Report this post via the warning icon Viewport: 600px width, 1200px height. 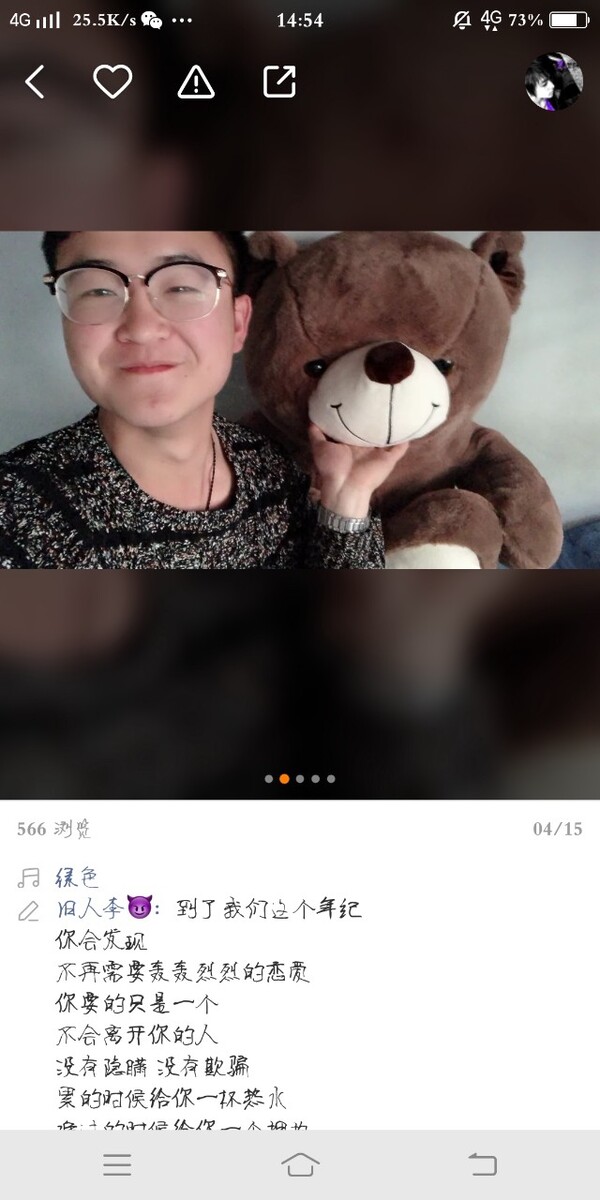(196, 82)
